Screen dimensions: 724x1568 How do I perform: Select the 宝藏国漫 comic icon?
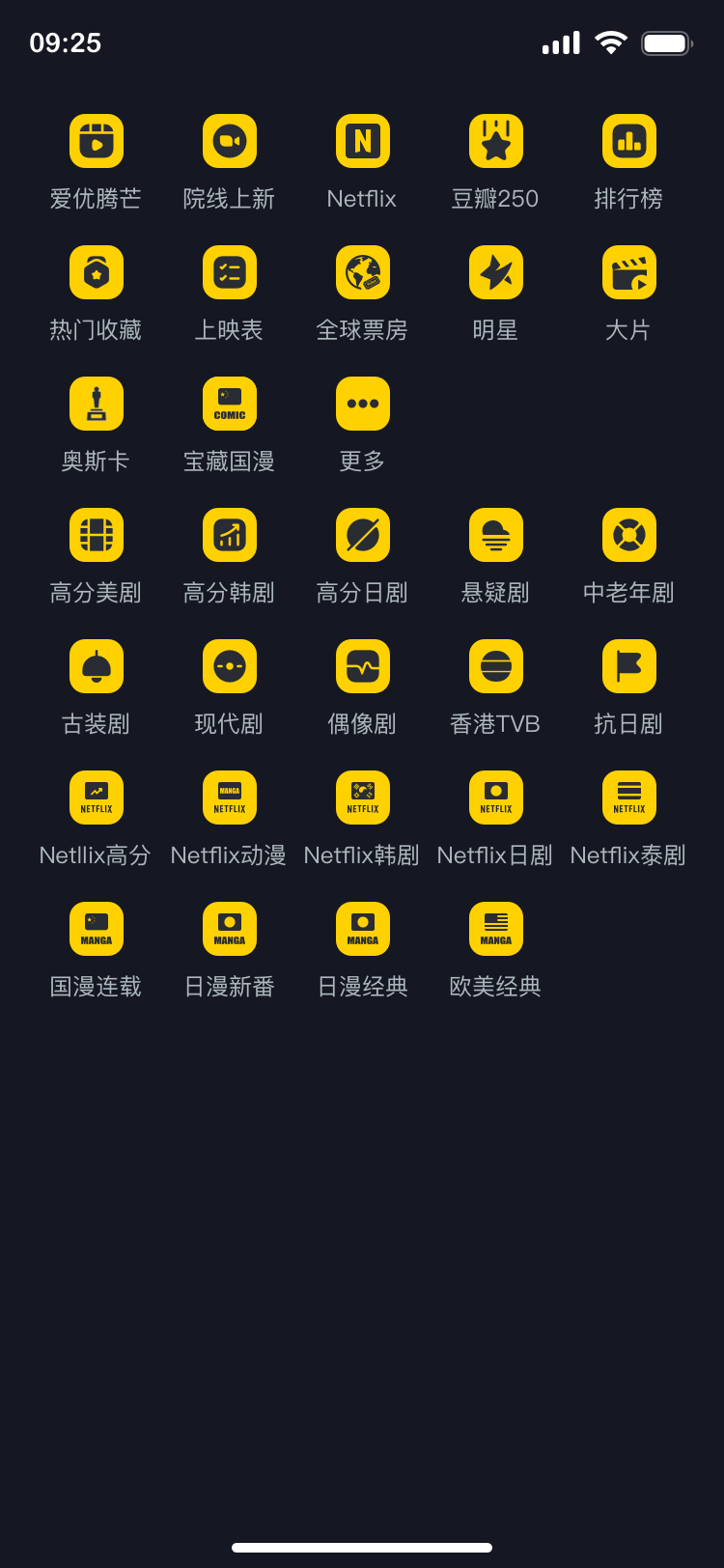pos(229,404)
